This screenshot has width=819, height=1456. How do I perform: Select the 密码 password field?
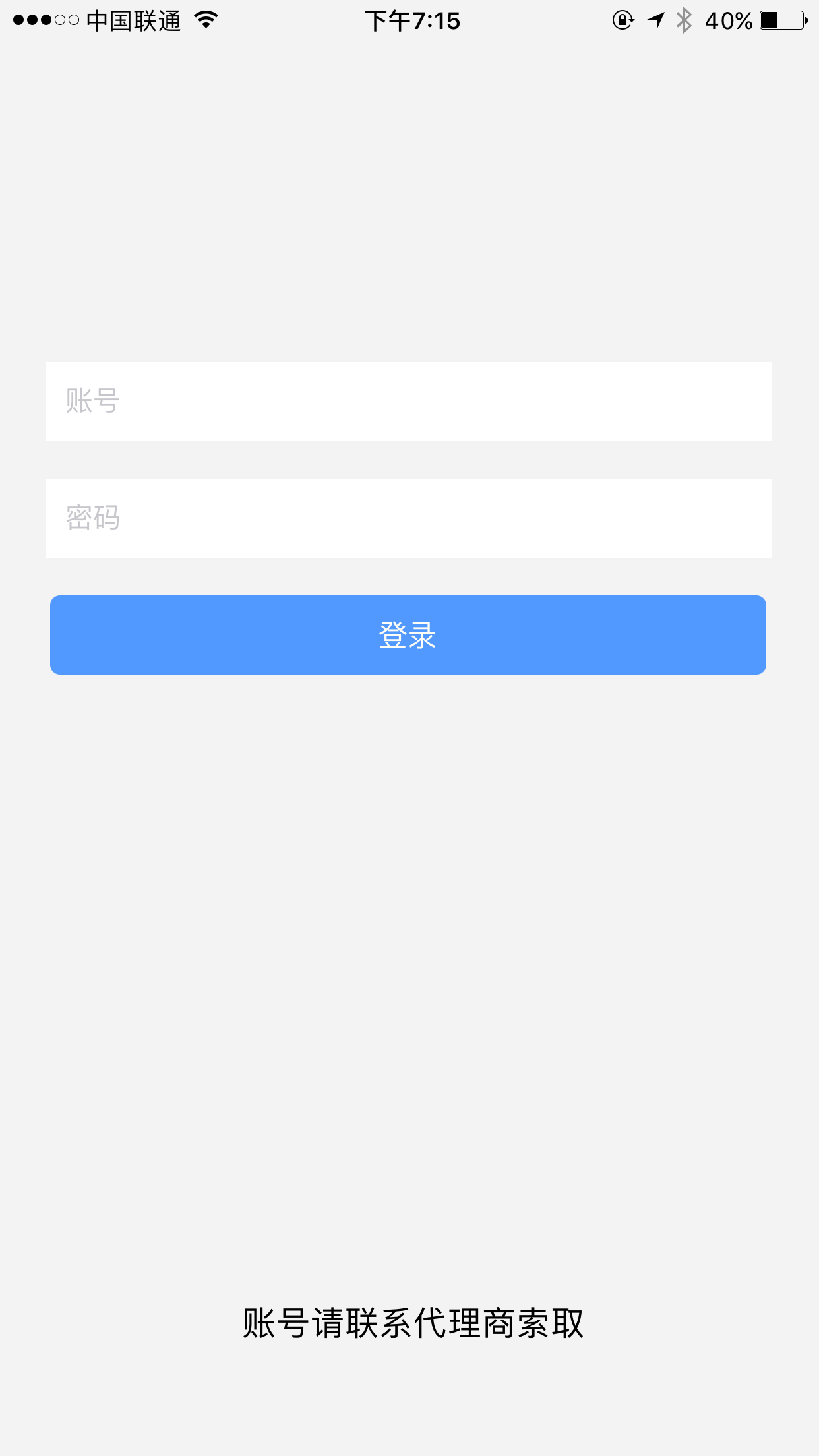click(408, 518)
